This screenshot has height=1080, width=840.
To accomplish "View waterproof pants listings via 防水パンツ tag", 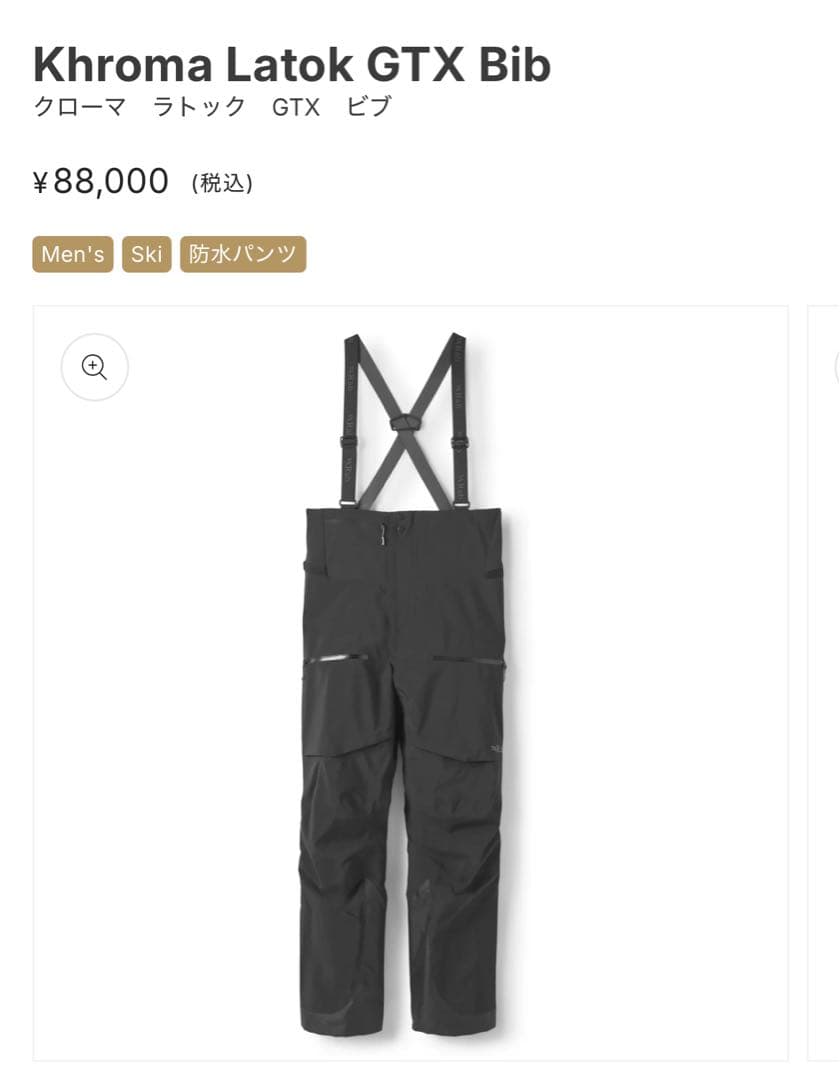I will pyautogui.click(x=242, y=254).
